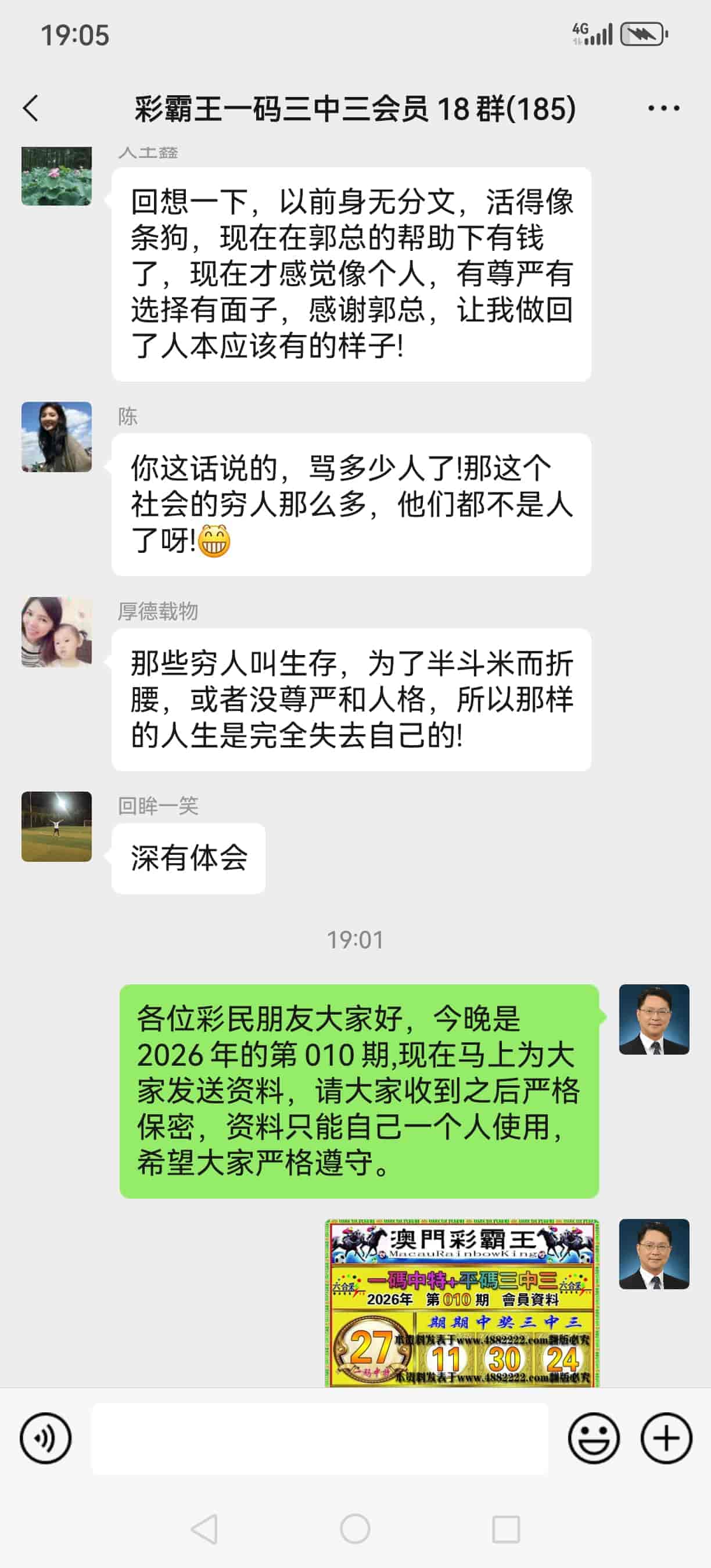View 回眸一笑's profile avatar

pos(56,826)
